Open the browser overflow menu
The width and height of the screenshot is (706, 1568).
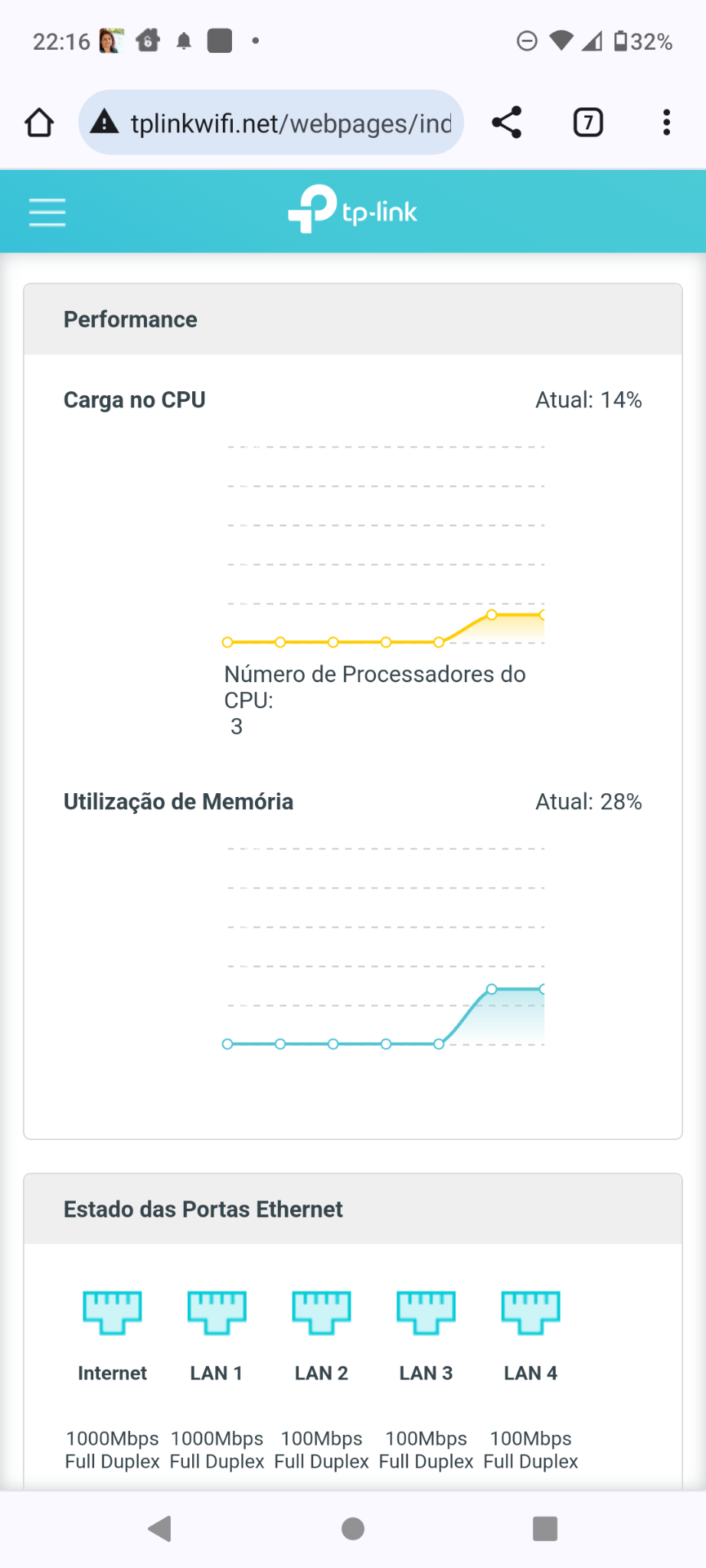point(667,122)
